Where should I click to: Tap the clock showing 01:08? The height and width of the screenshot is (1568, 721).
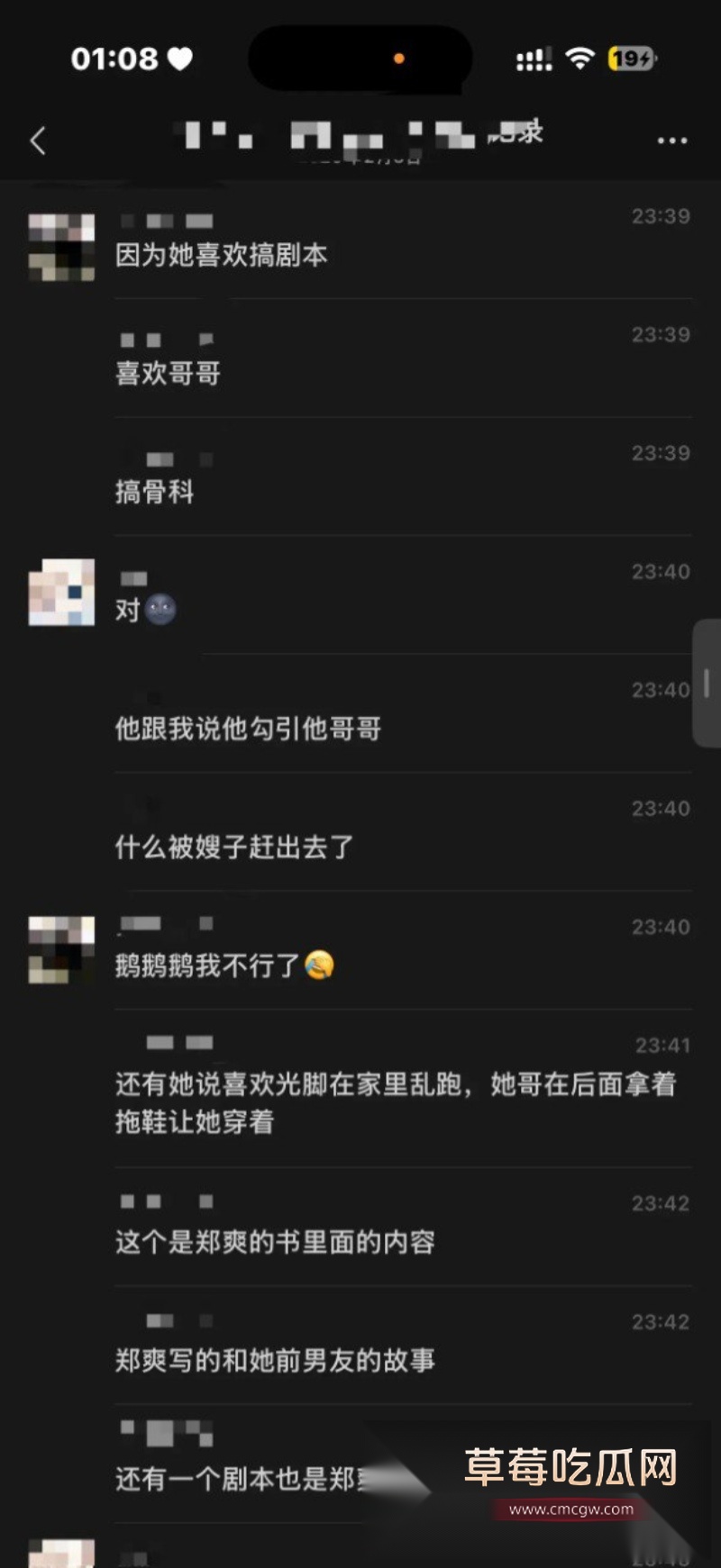pyautogui.click(x=117, y=57)
